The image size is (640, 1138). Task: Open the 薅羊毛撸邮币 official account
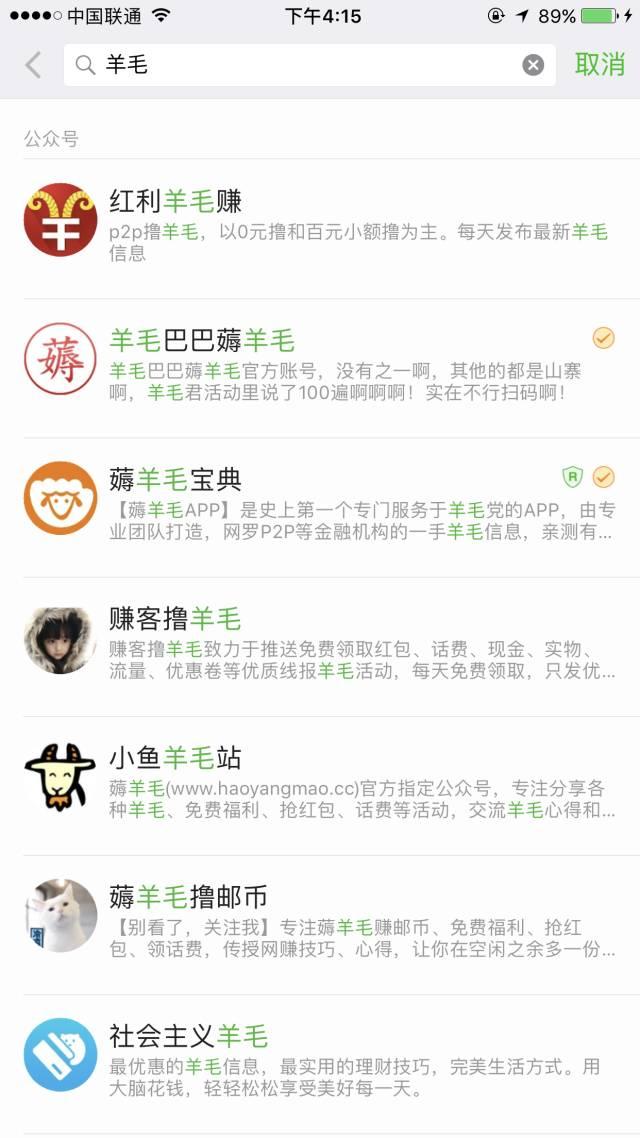(x=320, y=923)
